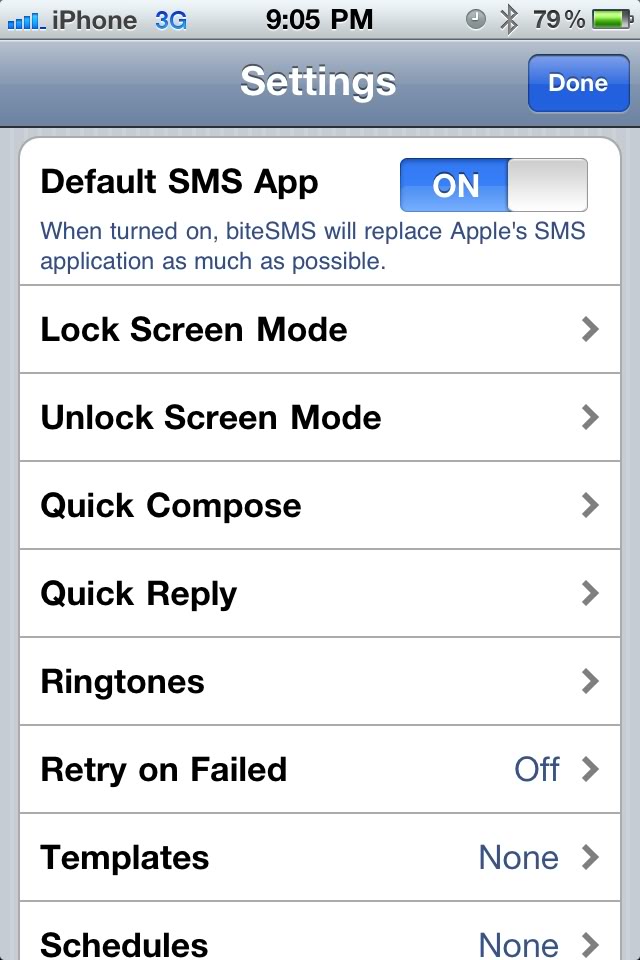Tap Done to close Settings
The height and width of the screenshot is (960, 640).
pyautogui.click(x=578, y=83)
